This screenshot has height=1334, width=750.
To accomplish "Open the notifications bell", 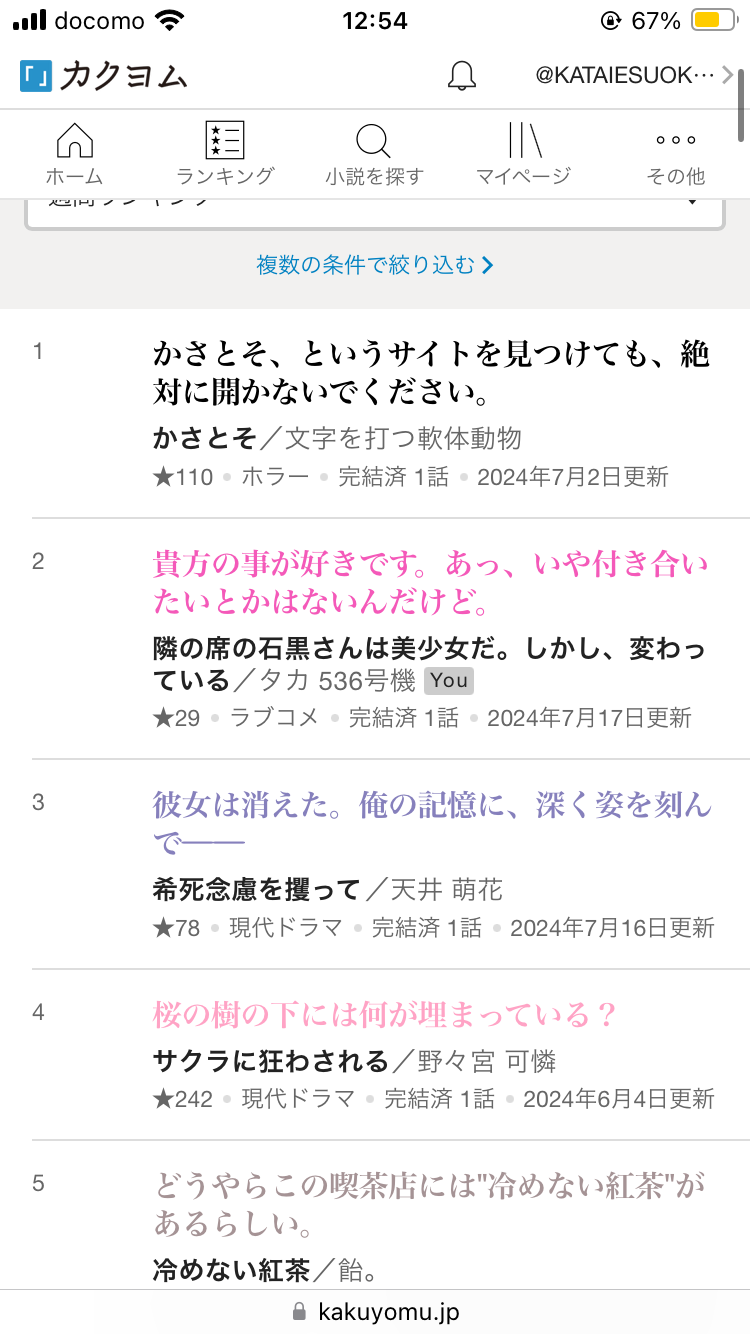I will click(461, 76).
